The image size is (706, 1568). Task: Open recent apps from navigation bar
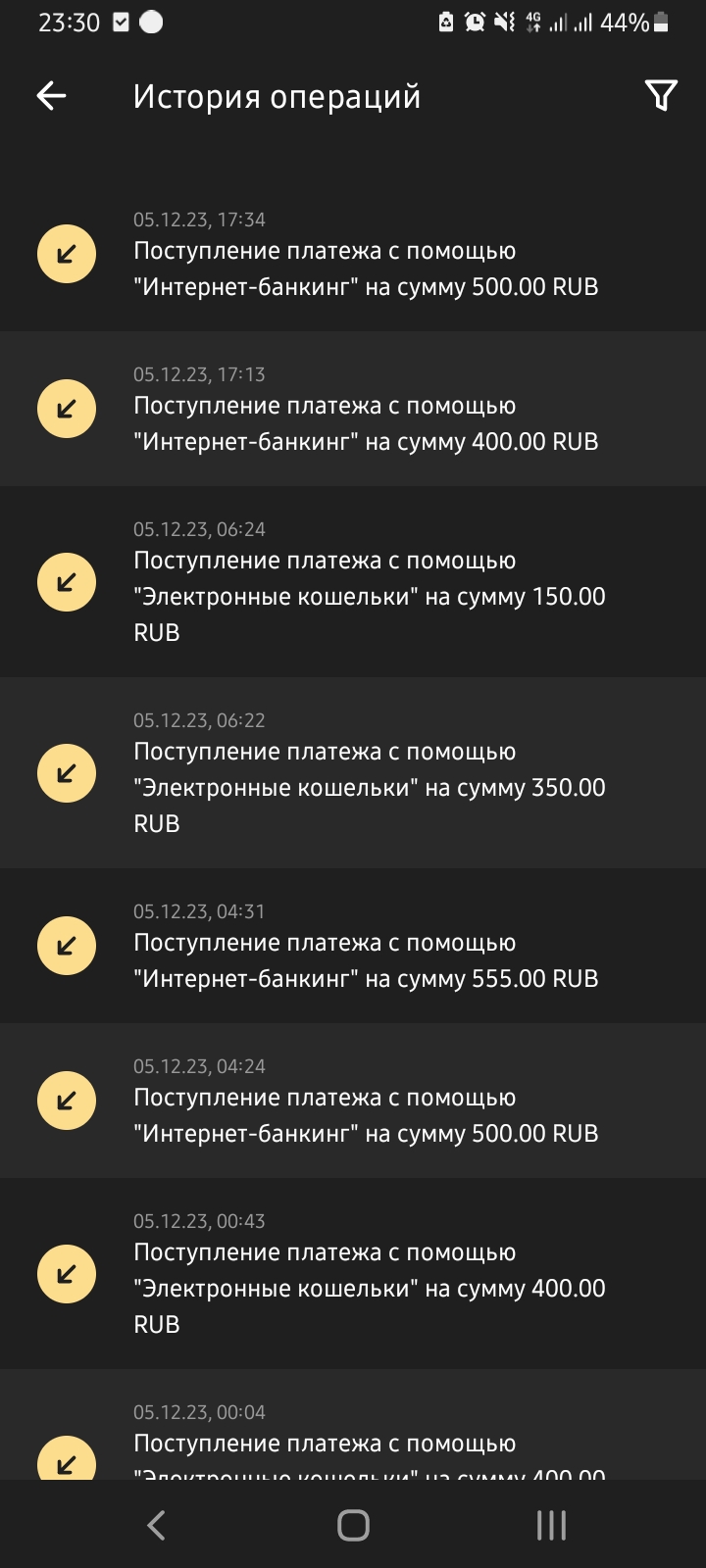click(551, 1525)
